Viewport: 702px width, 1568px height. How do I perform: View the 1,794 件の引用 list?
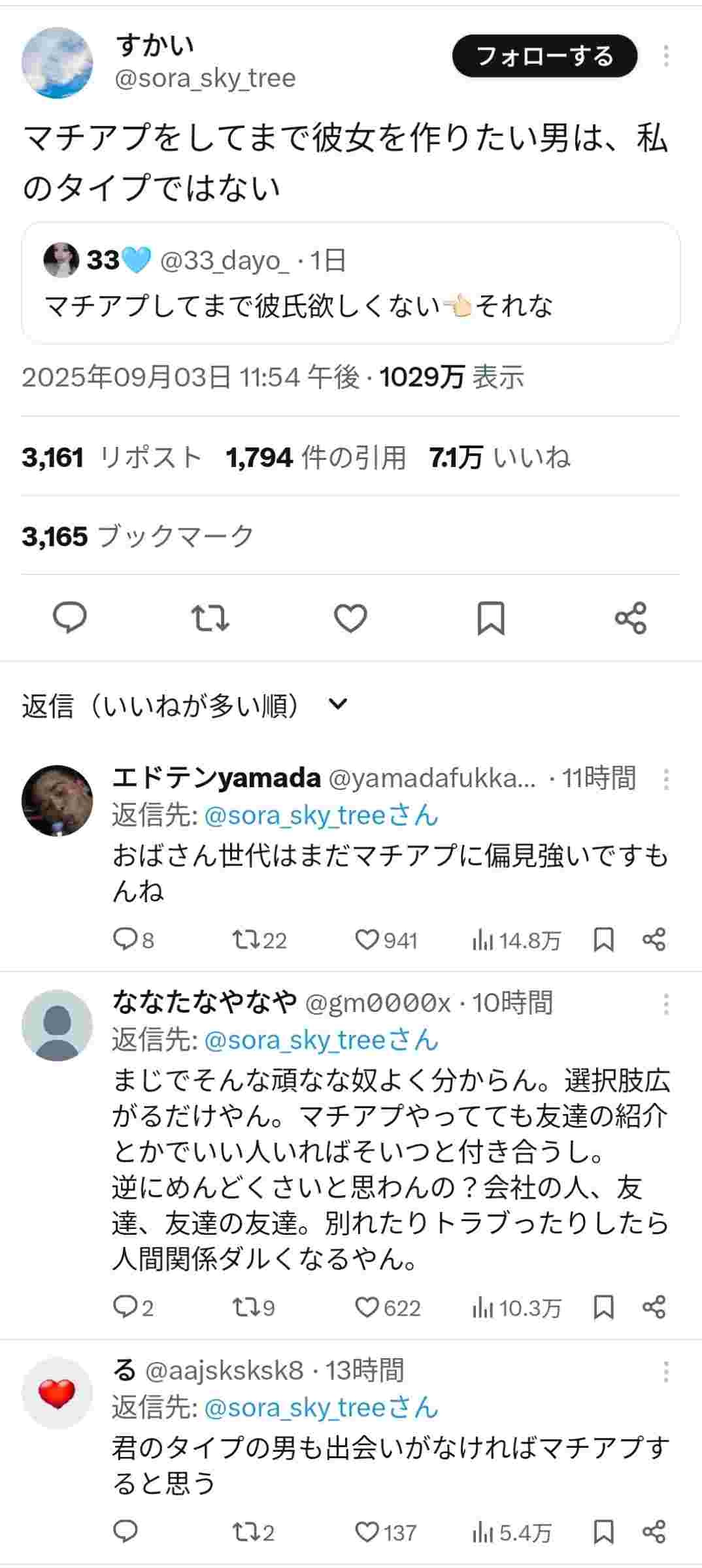point(316,457)
